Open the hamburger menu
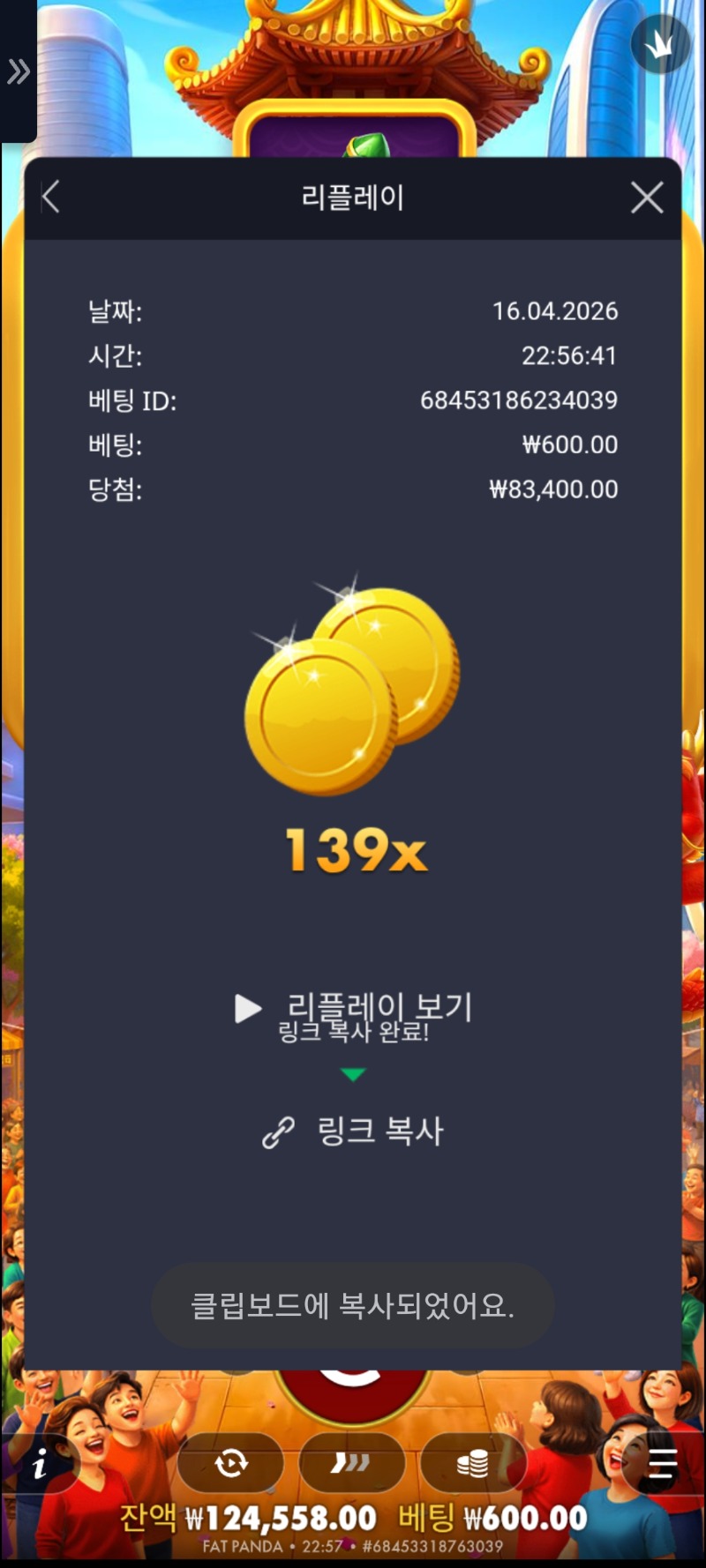 662,1464
